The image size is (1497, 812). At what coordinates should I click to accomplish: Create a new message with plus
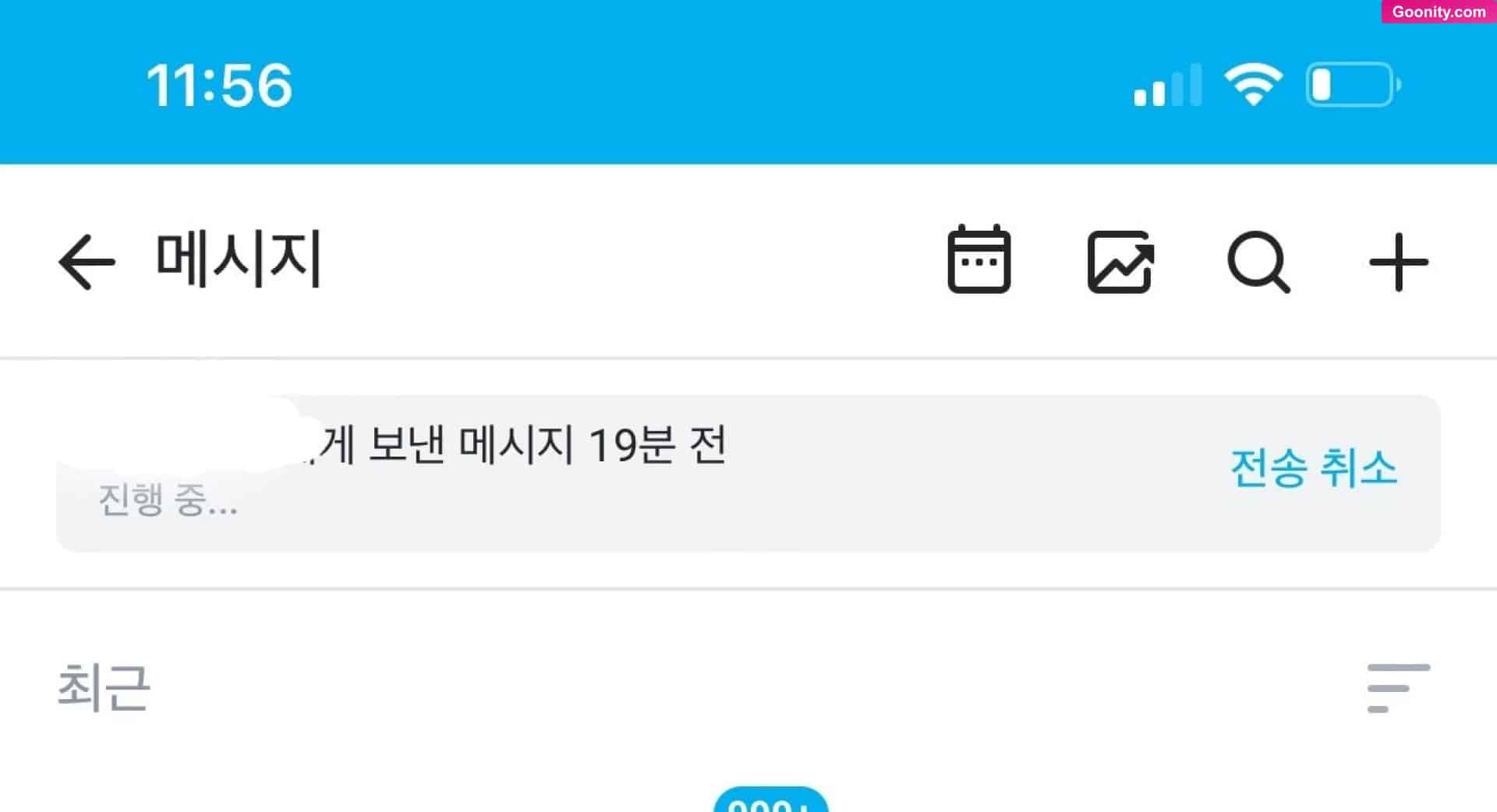pyautogui.click(x=1398, y=262)
